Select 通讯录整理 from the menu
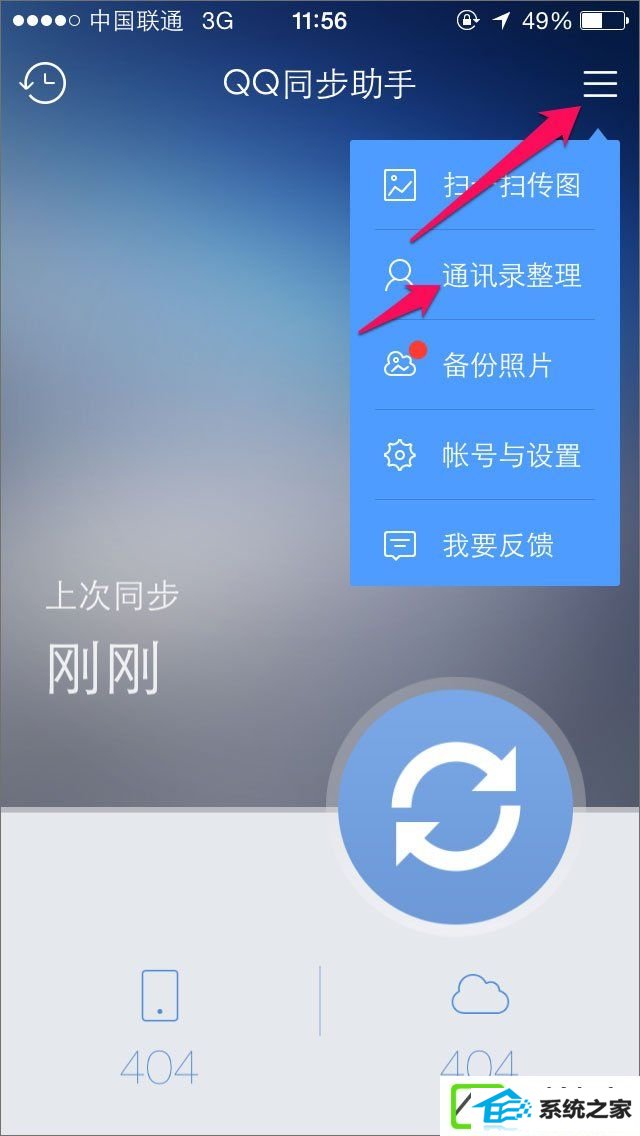The image size is (640, 1136). tap(485, 275)
